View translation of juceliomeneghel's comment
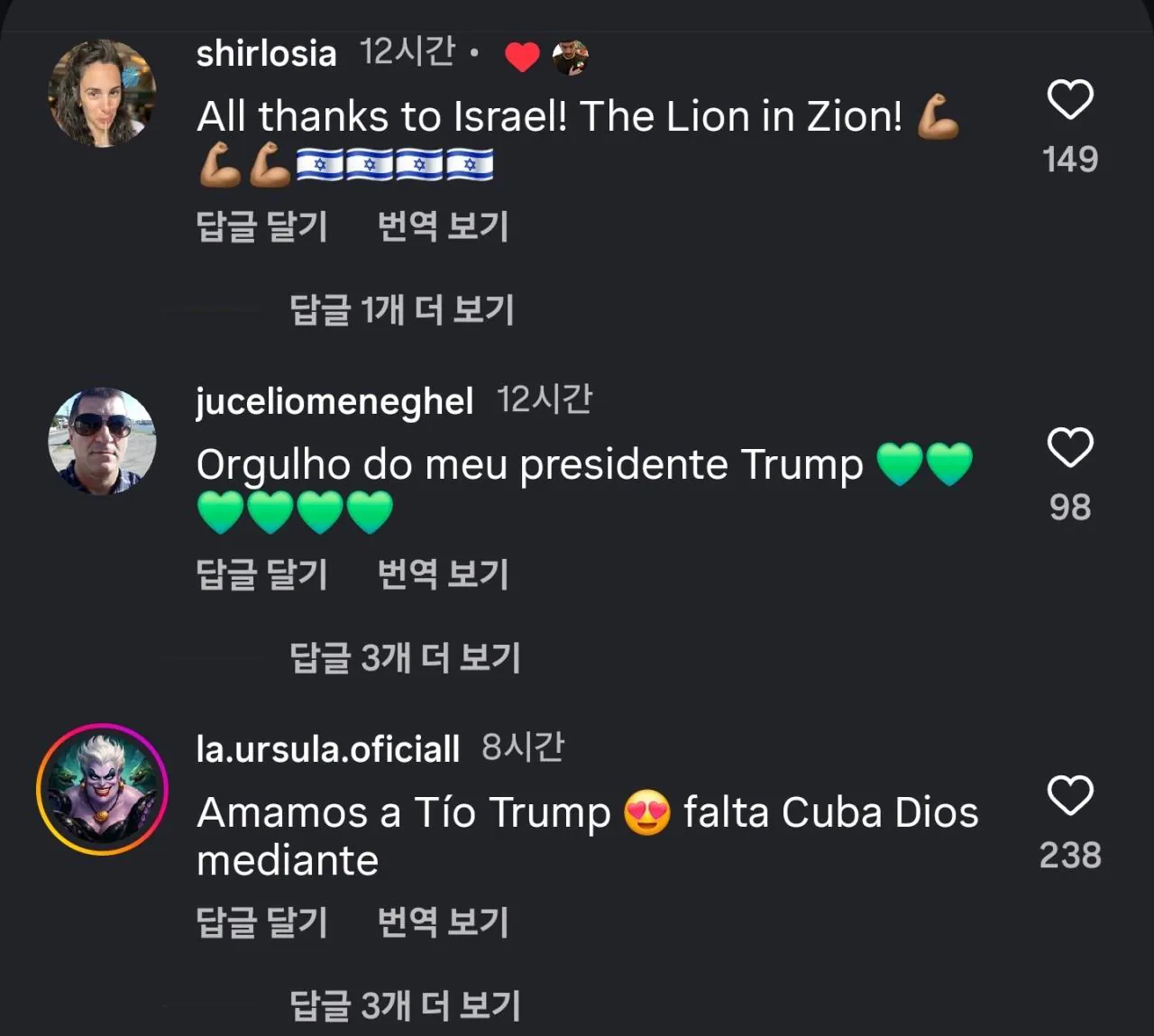The image size is (1154, 1036). point(443,574)
